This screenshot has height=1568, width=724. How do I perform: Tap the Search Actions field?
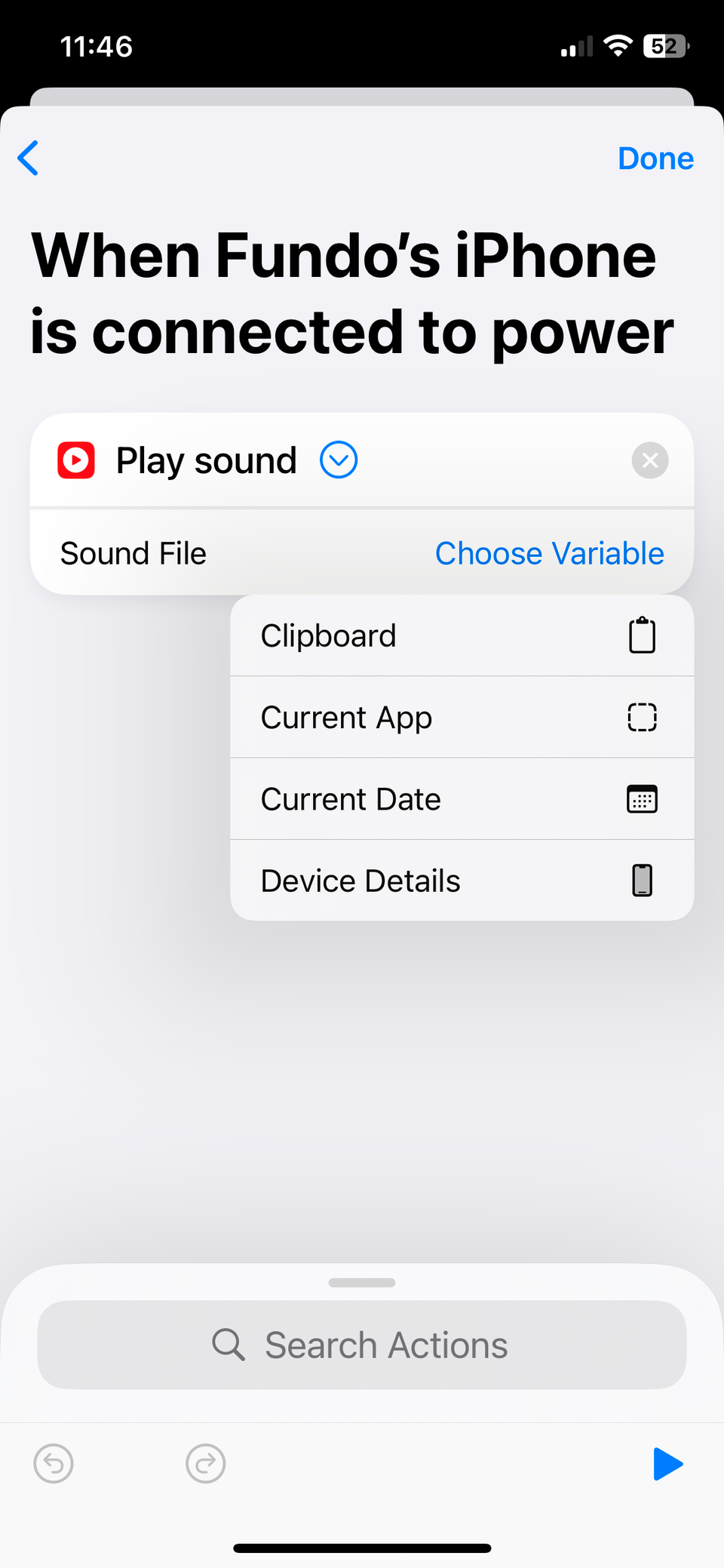point(361,1344)
